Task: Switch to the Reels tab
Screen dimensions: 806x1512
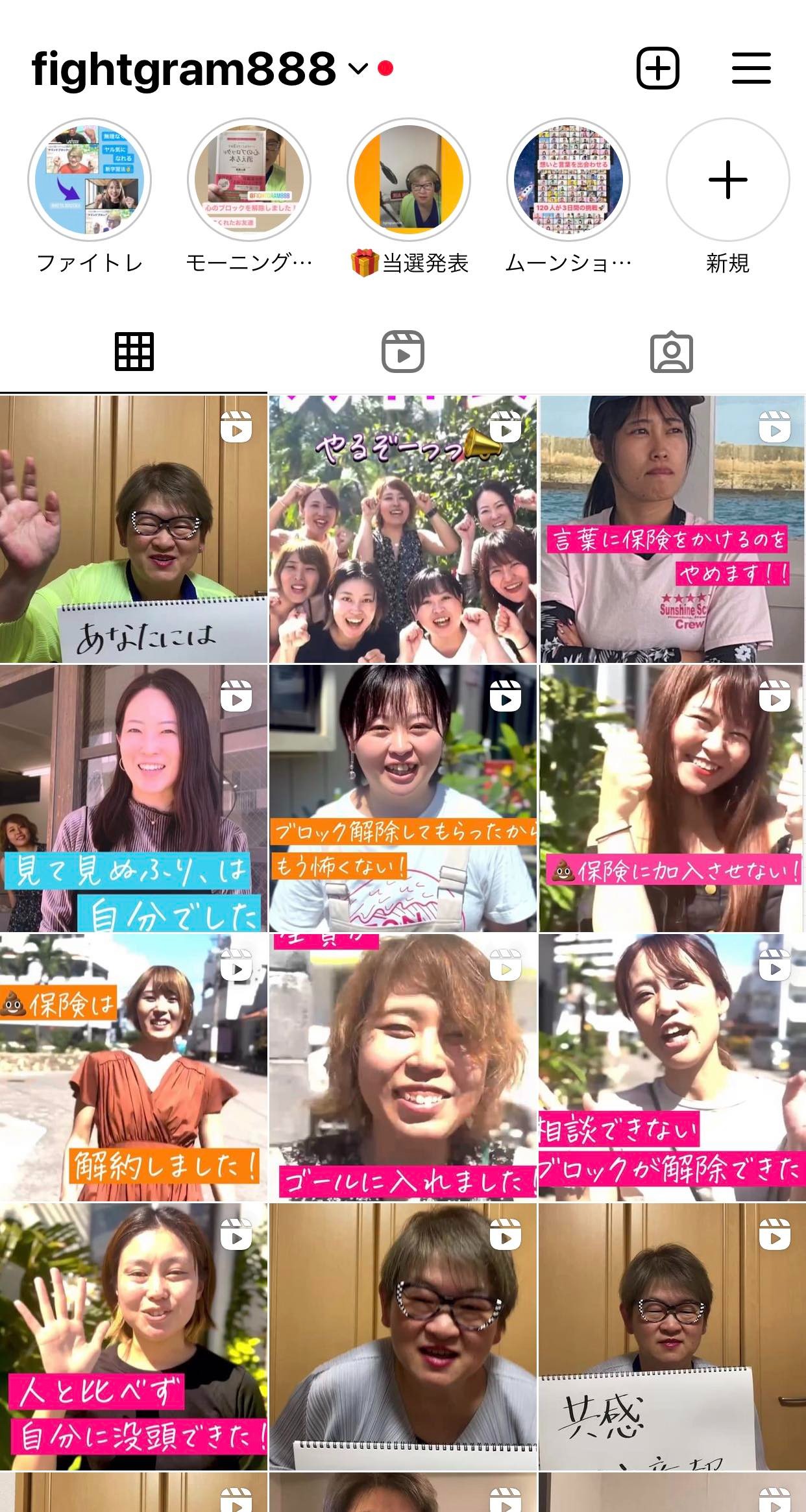Action: coord(403,352)
